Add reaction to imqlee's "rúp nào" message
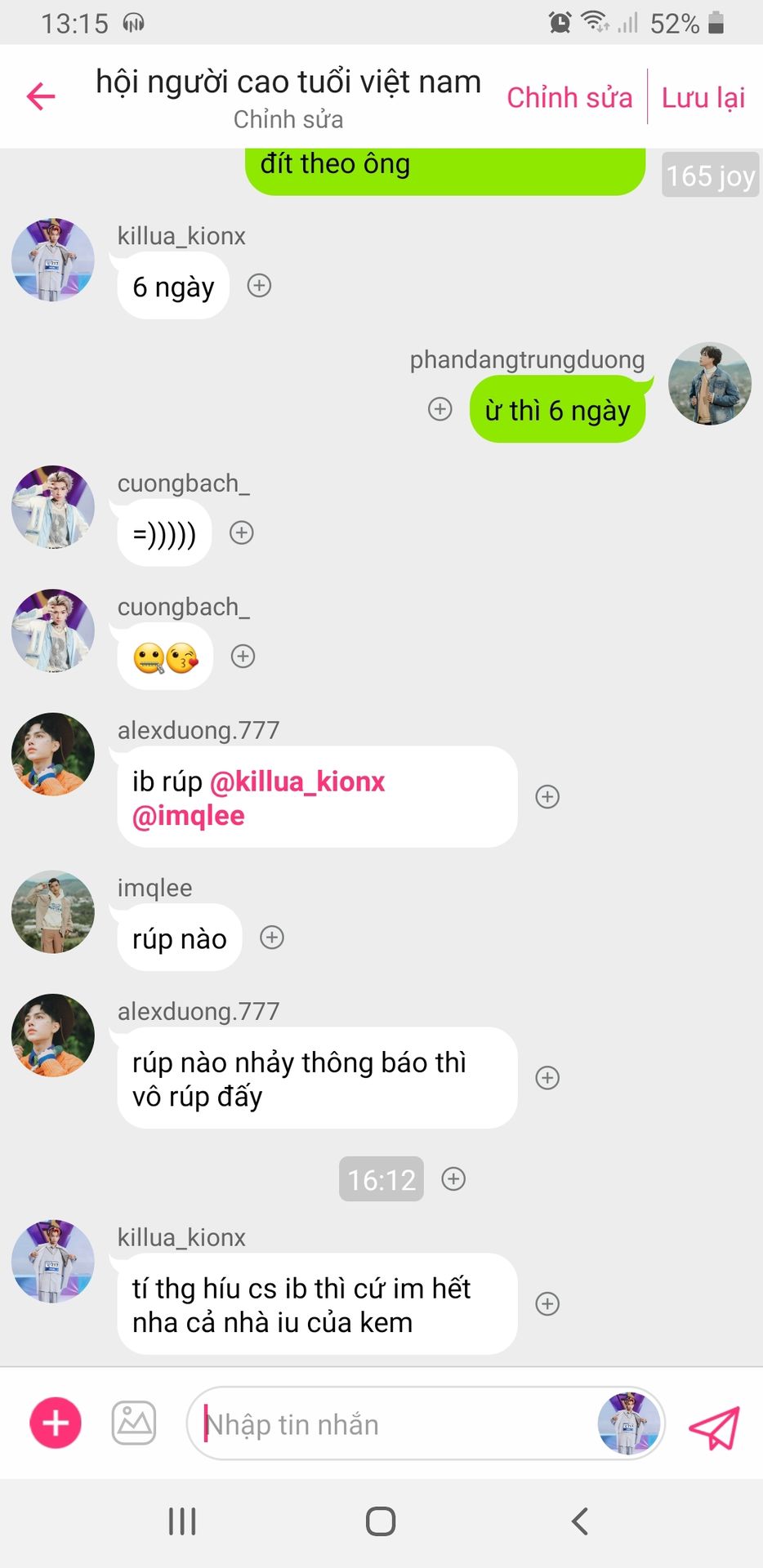 pos(272,938)
